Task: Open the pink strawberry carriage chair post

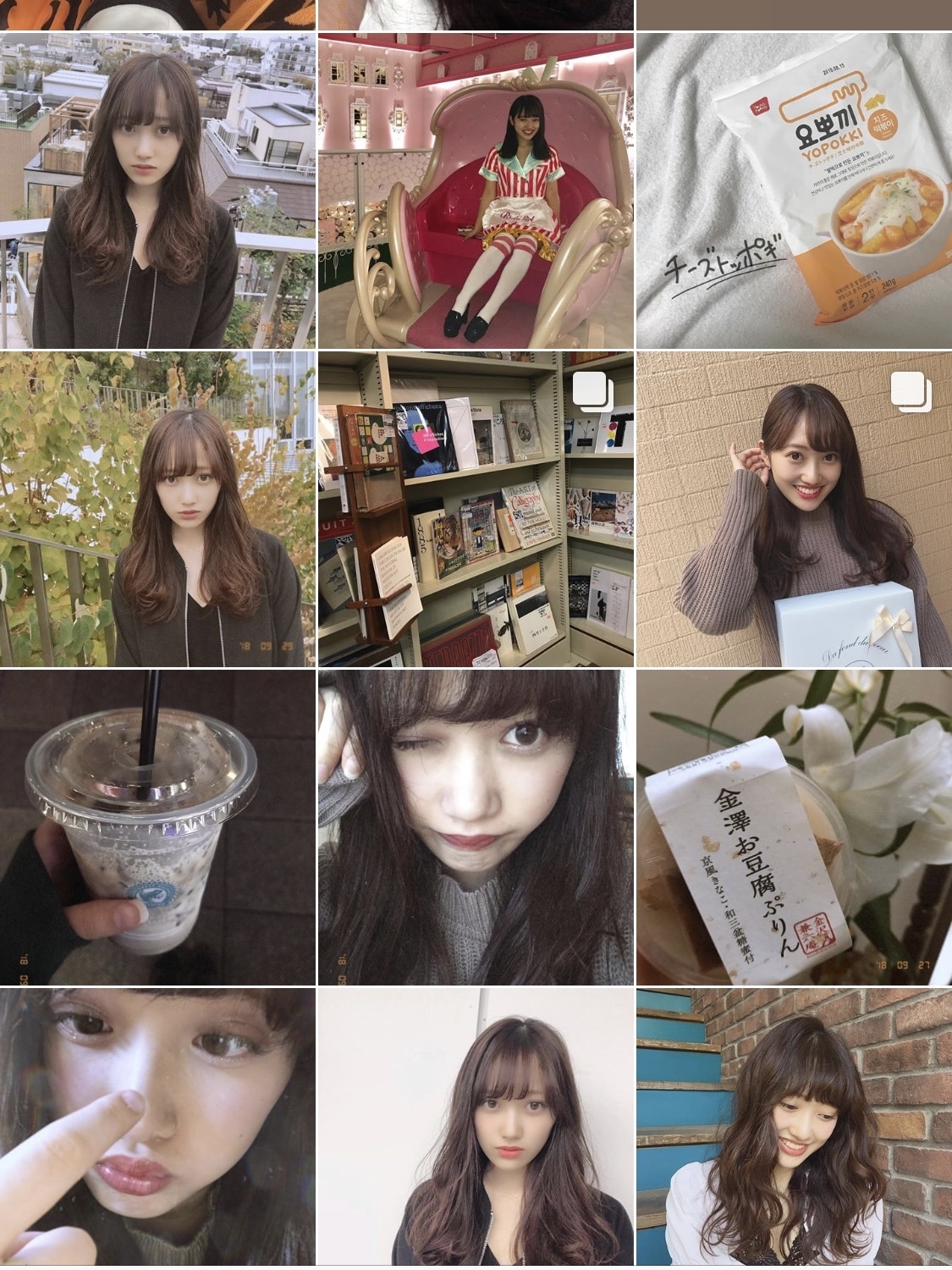Action: tap(476, 190)
